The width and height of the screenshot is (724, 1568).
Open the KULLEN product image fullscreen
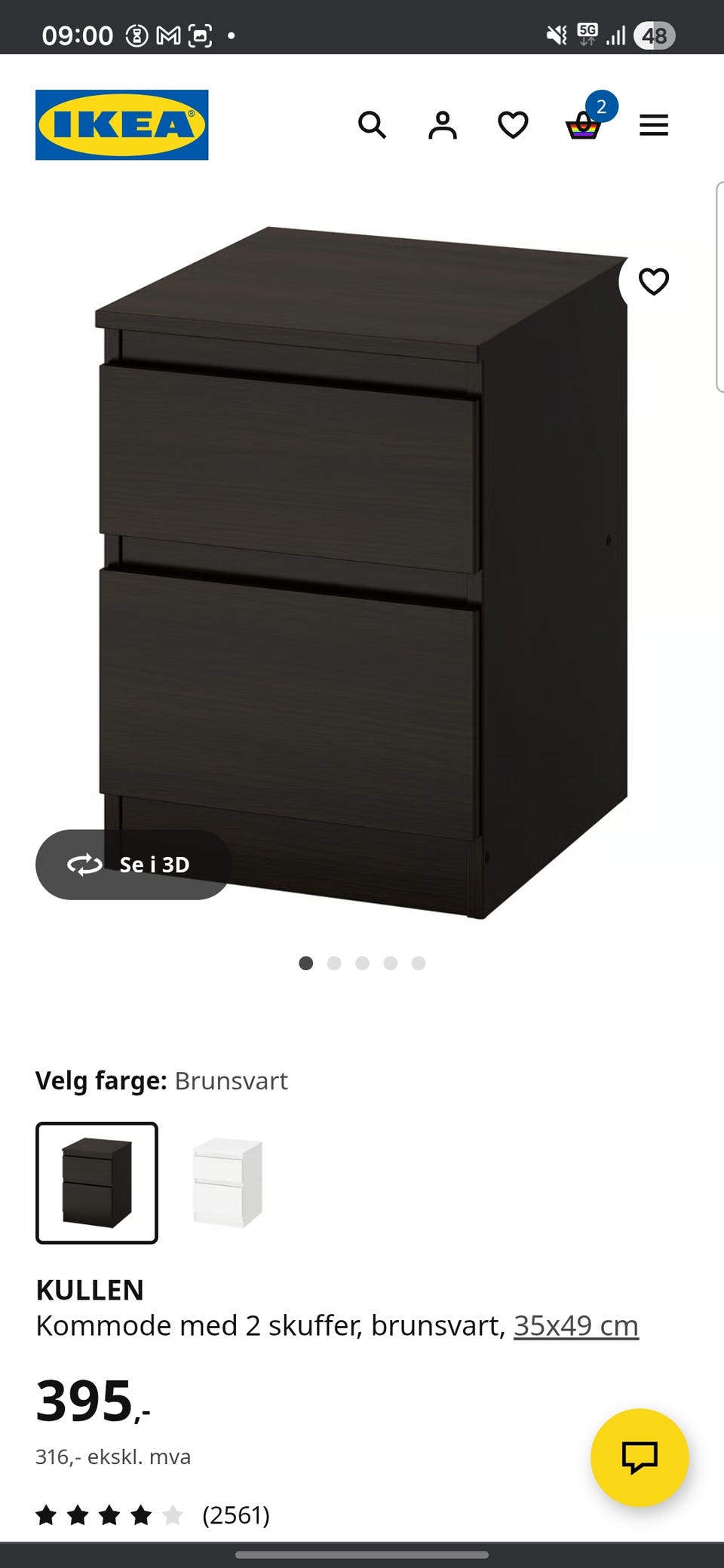click(x=362, y=573)
